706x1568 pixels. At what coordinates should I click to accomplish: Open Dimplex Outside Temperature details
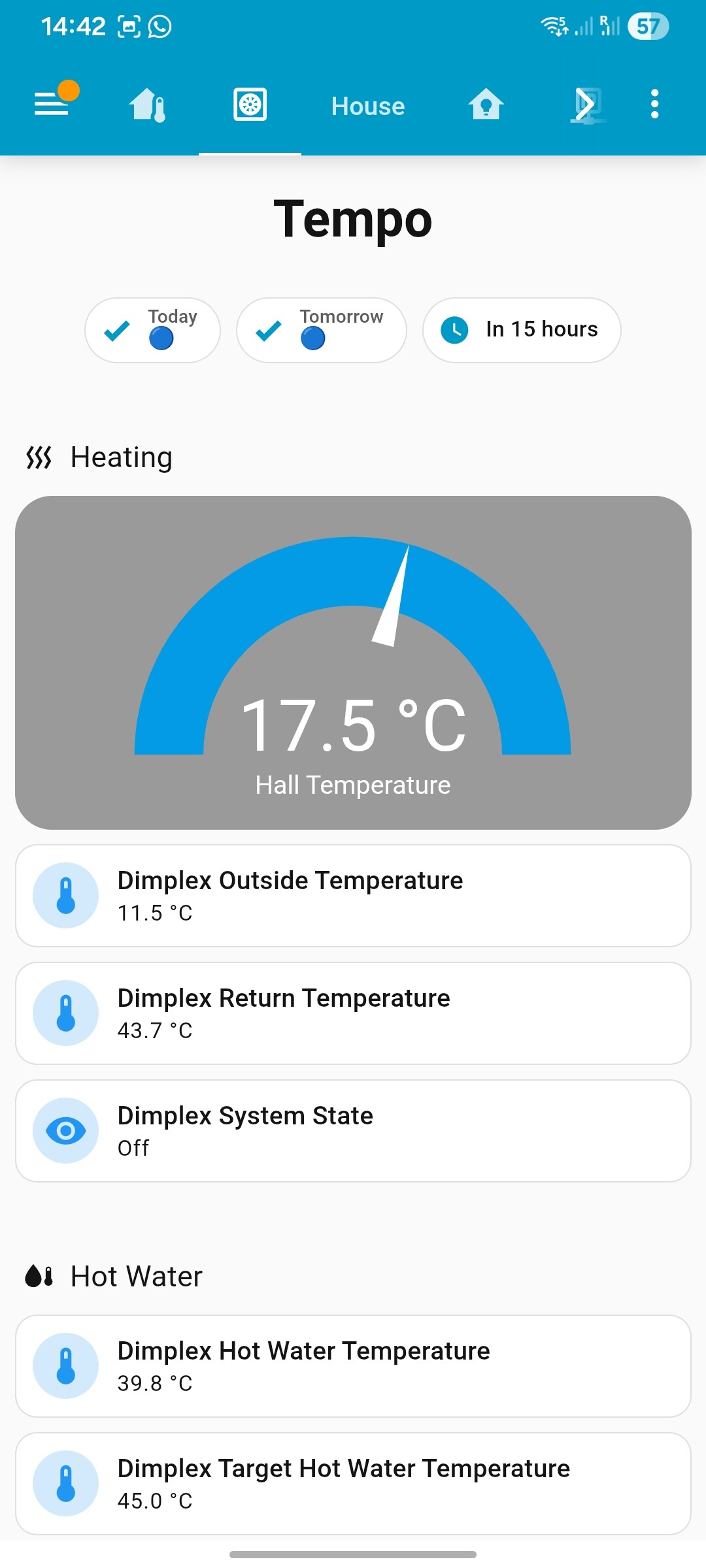tap(353, 896)
